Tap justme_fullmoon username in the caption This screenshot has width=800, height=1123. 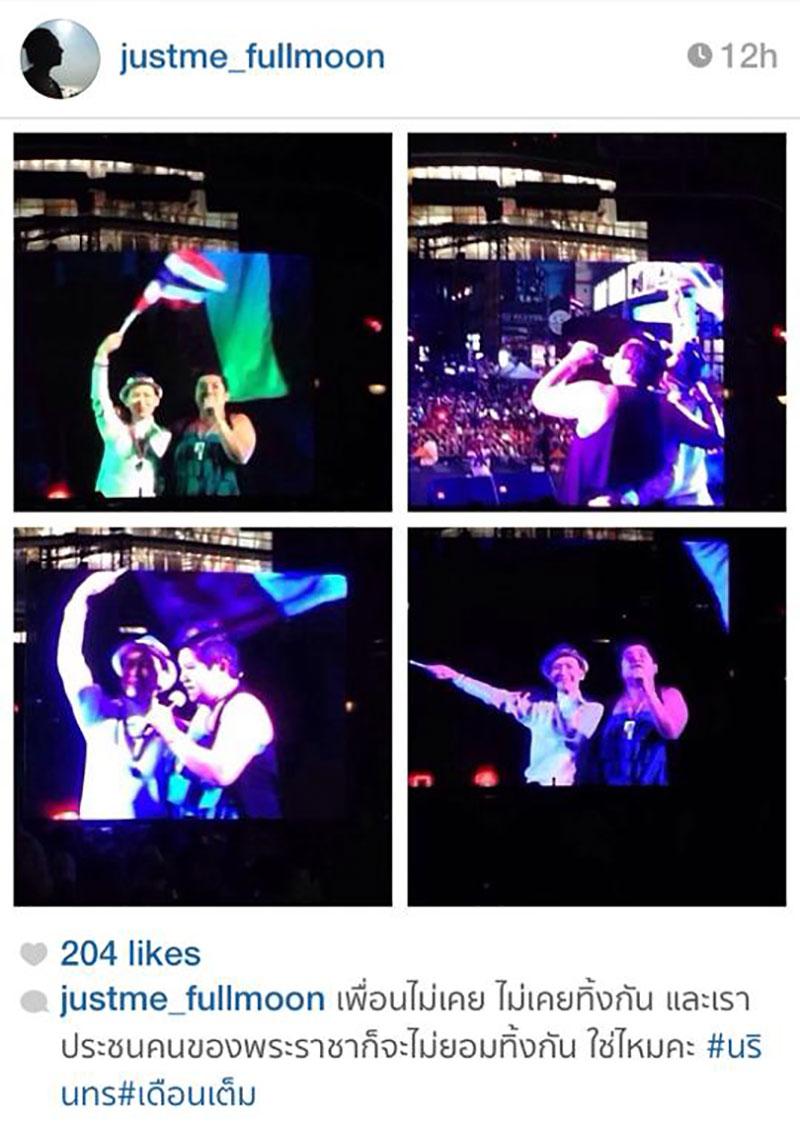click(x=192, y=999)
